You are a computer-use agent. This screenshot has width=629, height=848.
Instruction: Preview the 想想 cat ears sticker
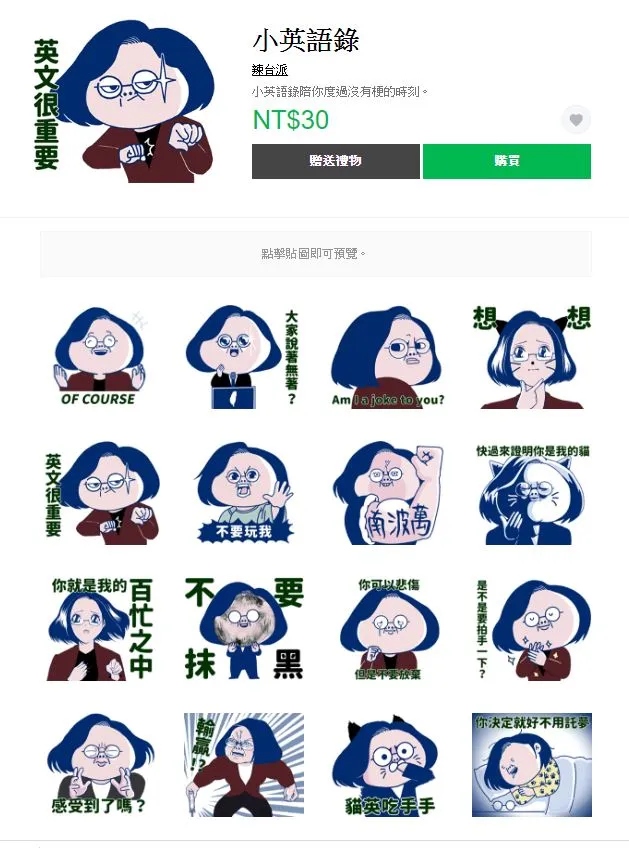pyautogui.click(x=531, y=357)
